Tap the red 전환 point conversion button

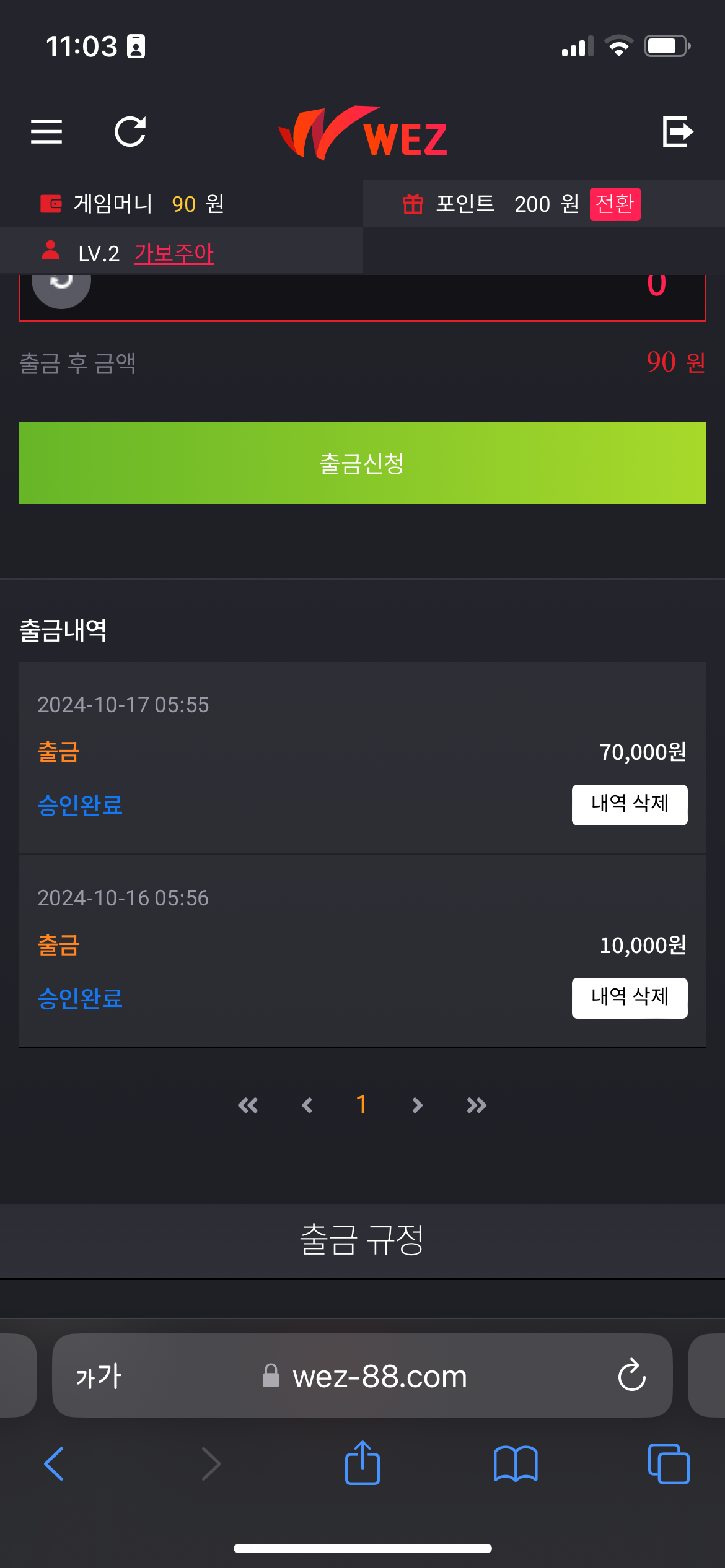point(615,204)
